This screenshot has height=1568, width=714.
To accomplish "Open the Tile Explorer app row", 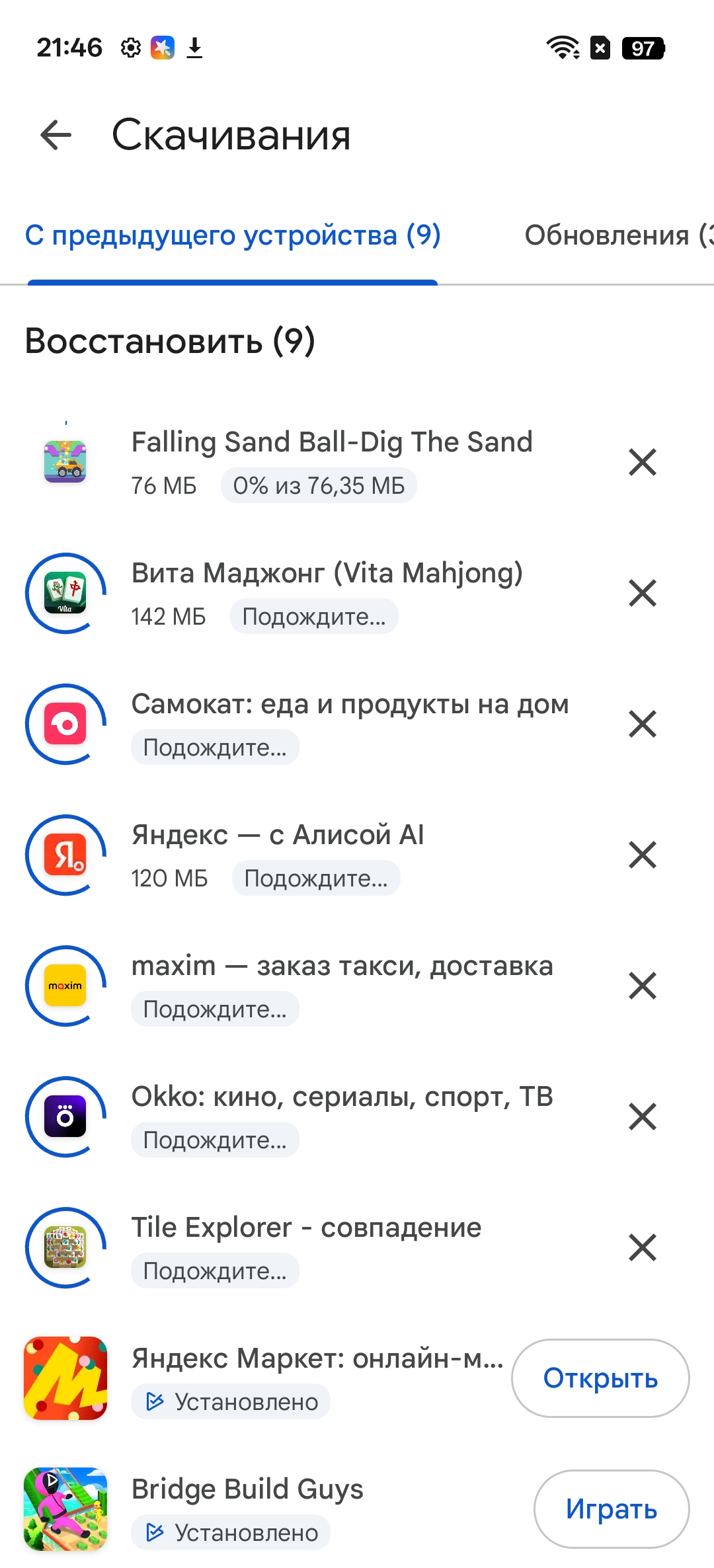I will pos(305,1228).
